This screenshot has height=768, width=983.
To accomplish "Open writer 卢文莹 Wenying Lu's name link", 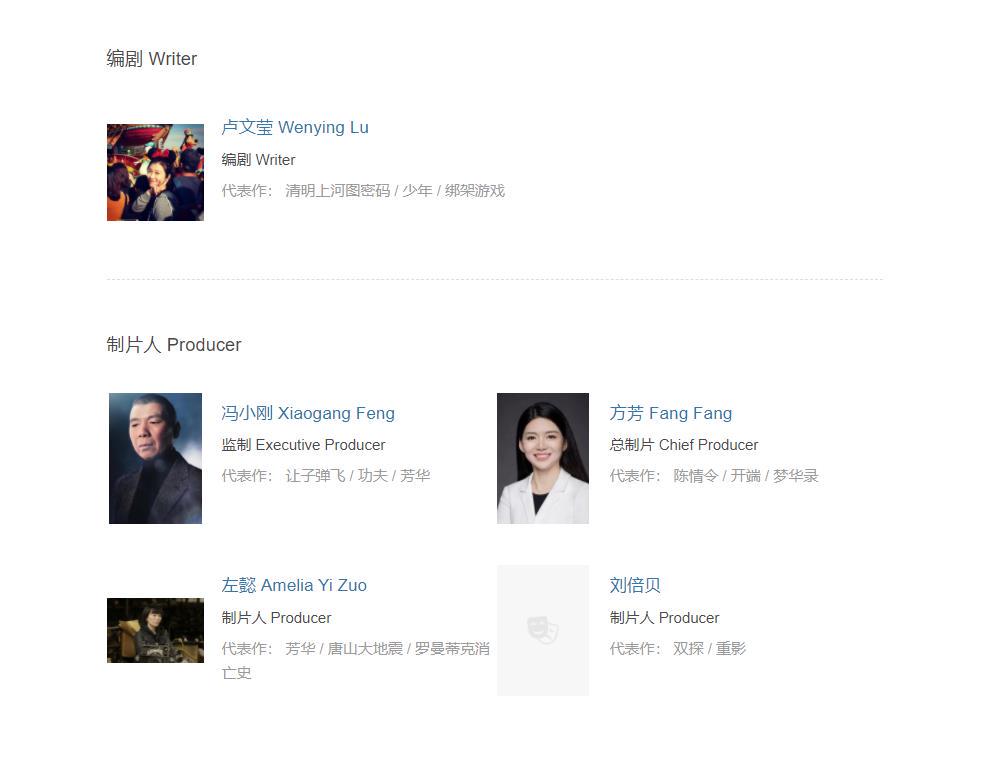I will (x=295, y=127).
